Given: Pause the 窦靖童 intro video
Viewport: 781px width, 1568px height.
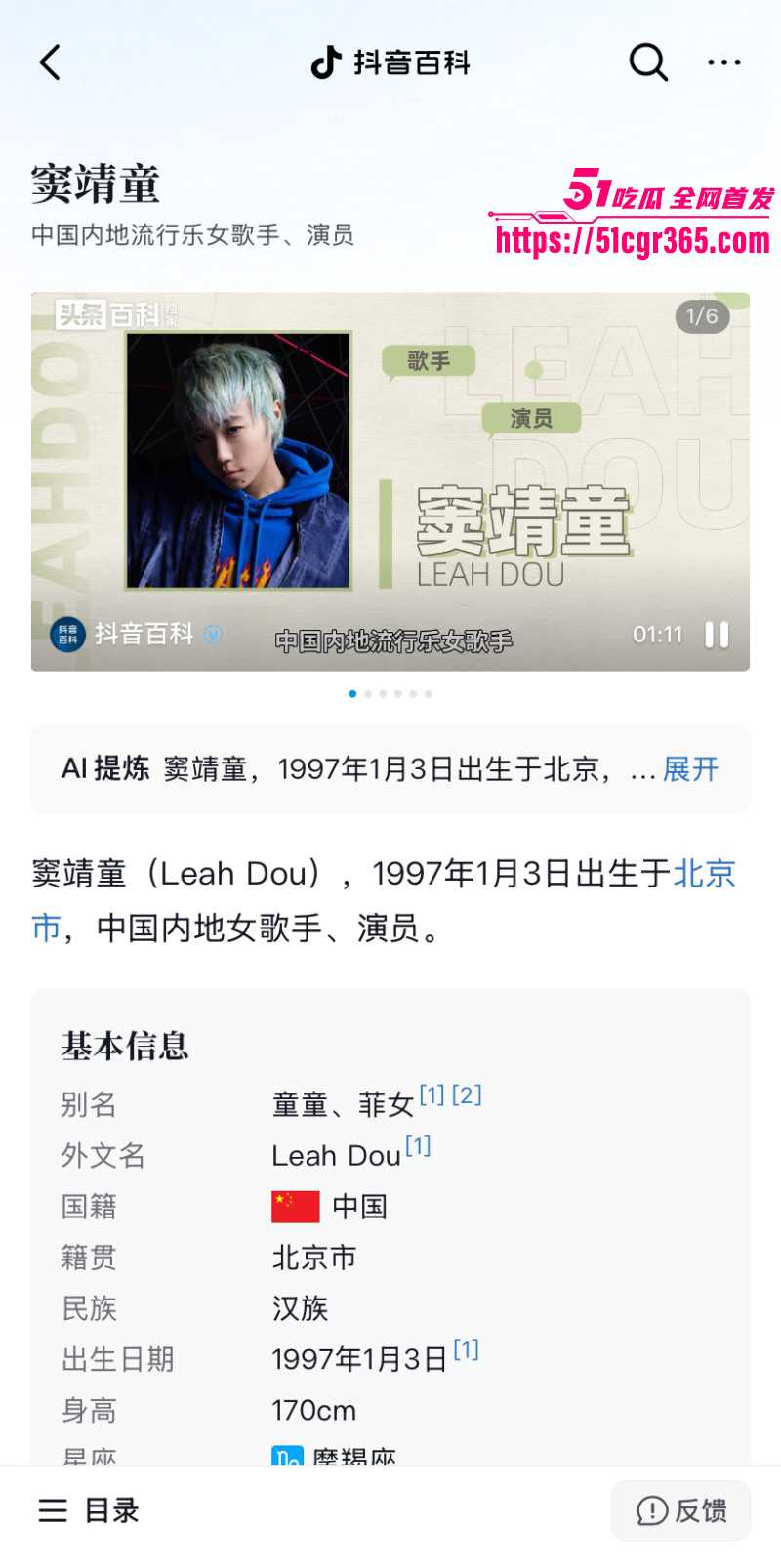Looking at the screenshot, I should click(717, 635).
